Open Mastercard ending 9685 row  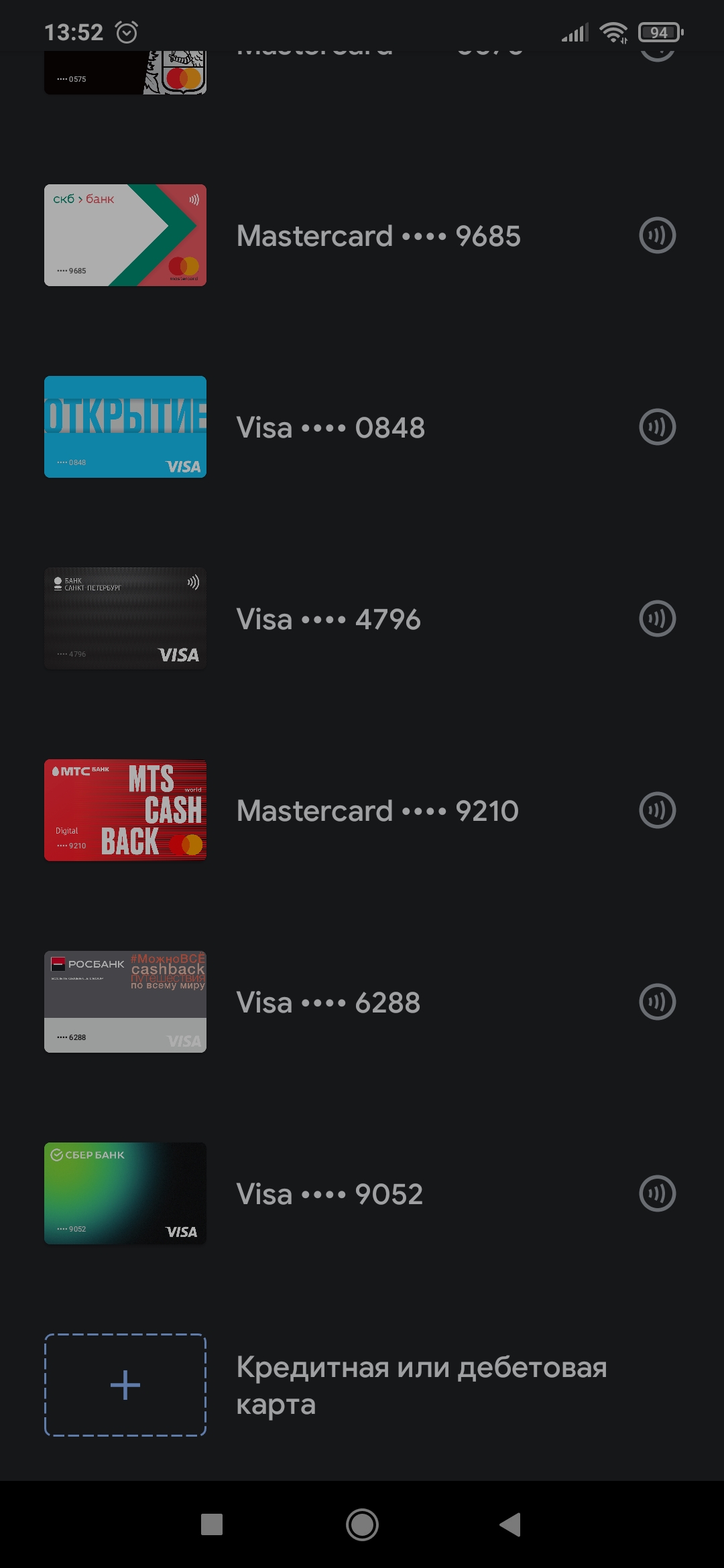pyautogui.click(x=378, y=236)
